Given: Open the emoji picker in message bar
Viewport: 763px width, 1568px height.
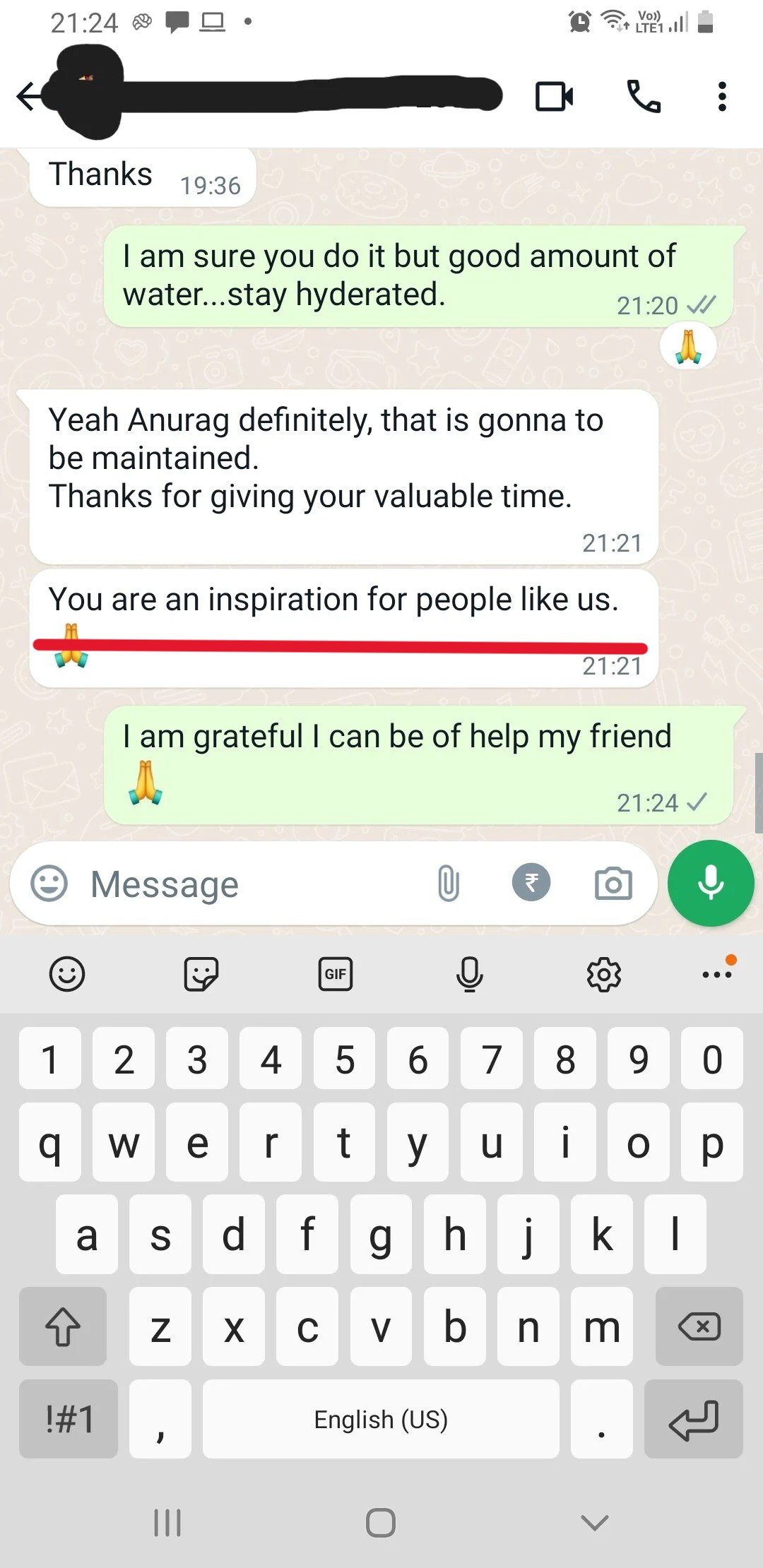Looking at the screenshot, I should pyautogui.click(x=49, y=883).
